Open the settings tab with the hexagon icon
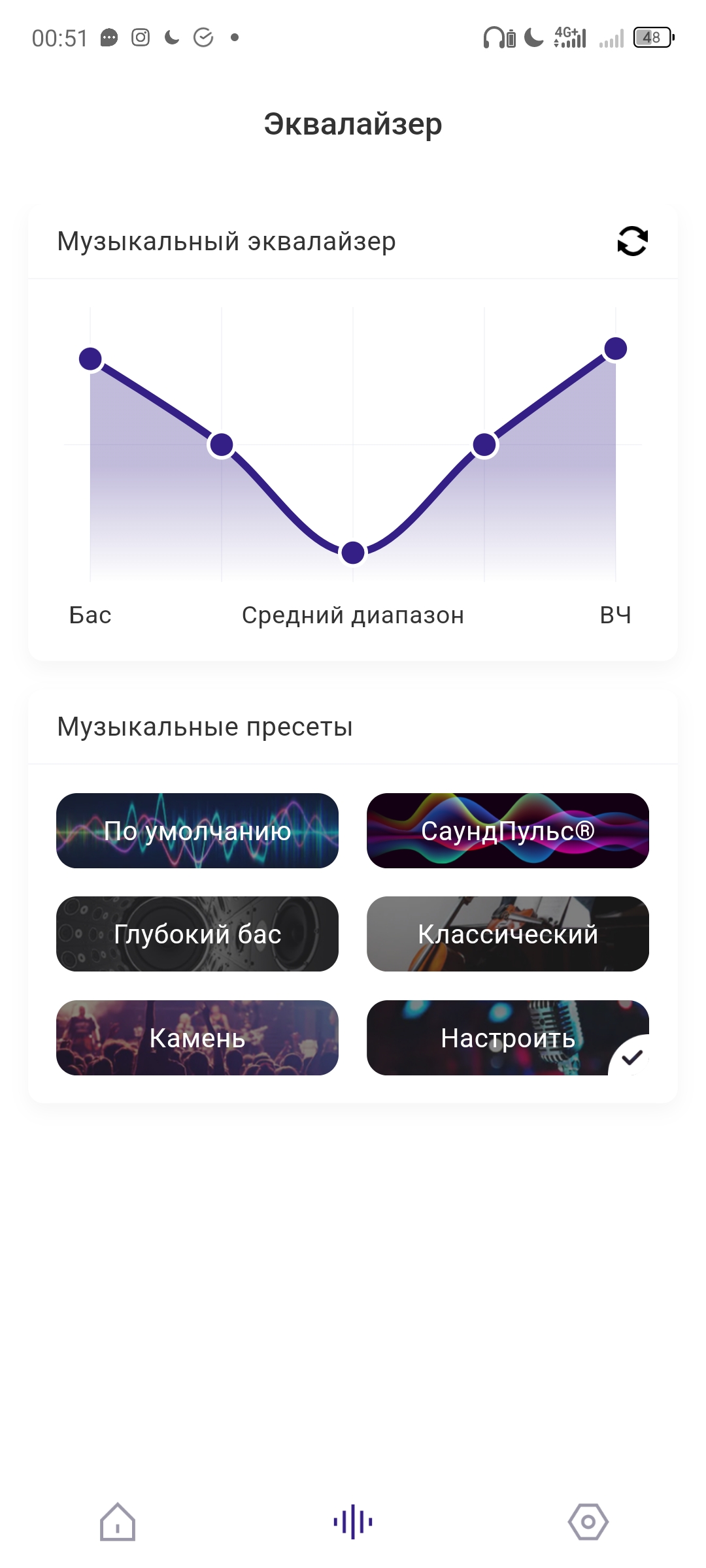Viewport: 706px width, 1568px height. [x=588, y=1522]
